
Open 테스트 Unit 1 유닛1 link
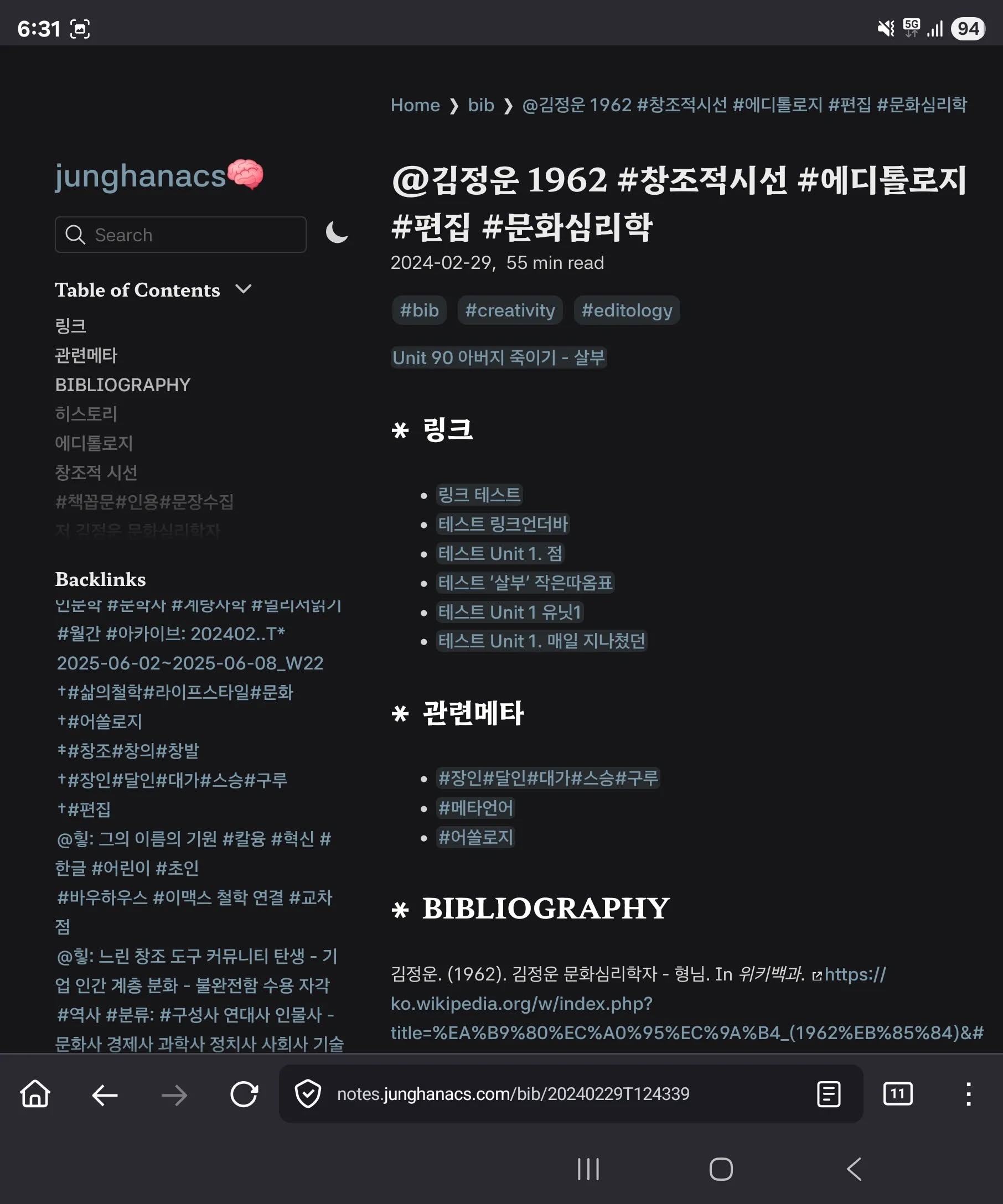pos(509,612)
